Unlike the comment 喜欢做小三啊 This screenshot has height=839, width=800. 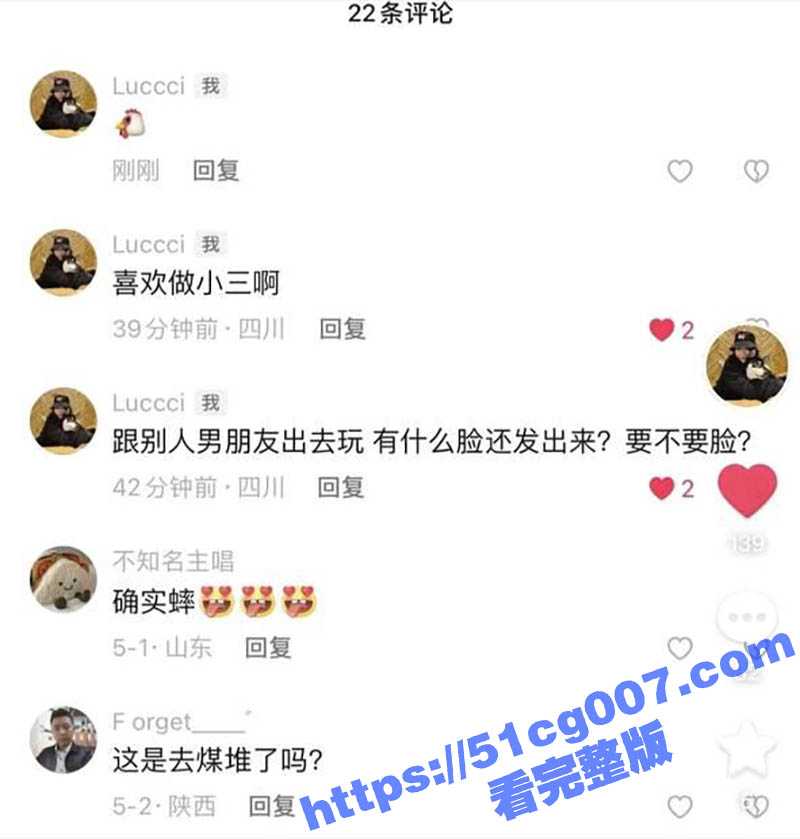pos(662,330)
